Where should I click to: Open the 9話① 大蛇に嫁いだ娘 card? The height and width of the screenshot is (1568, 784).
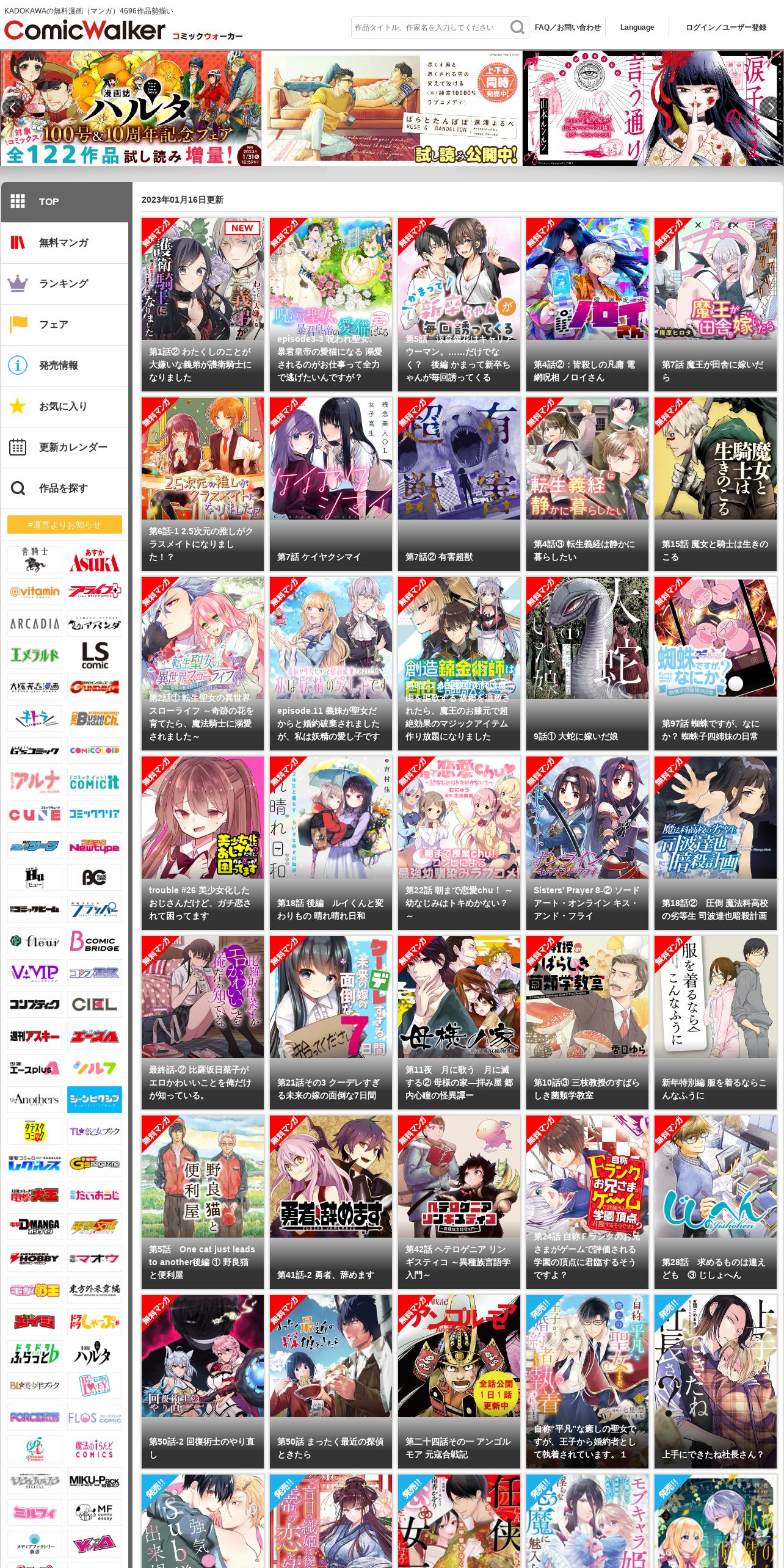point(587,664)
